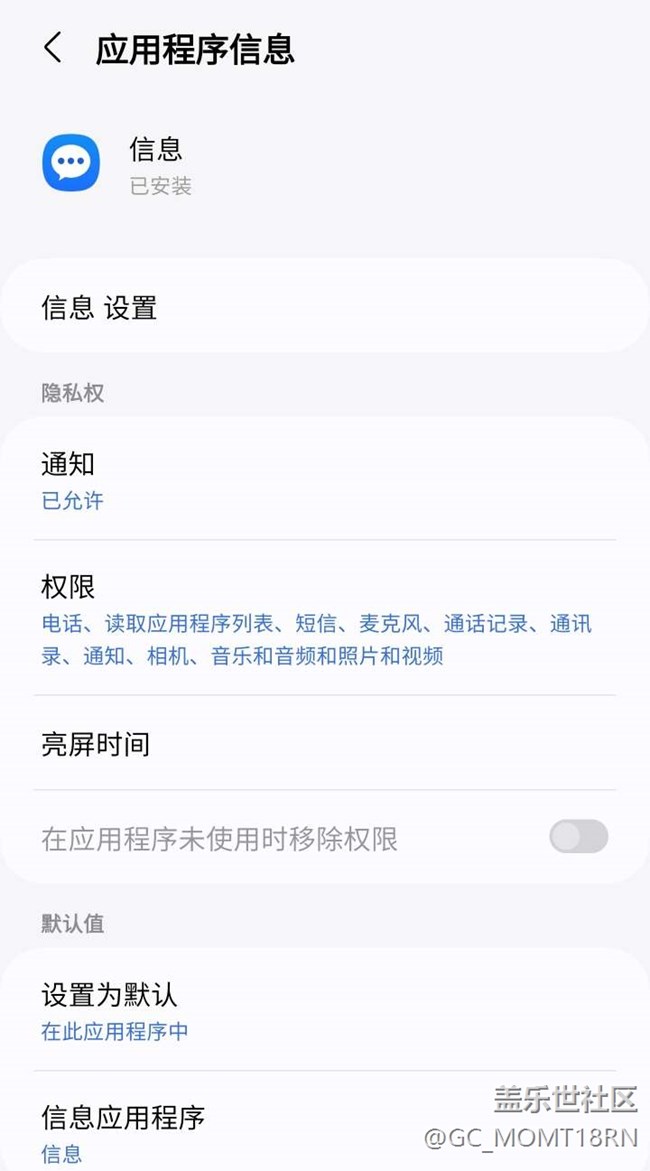Toggle 在应用程序未使用时移除权限 switch

click(578, 836)
